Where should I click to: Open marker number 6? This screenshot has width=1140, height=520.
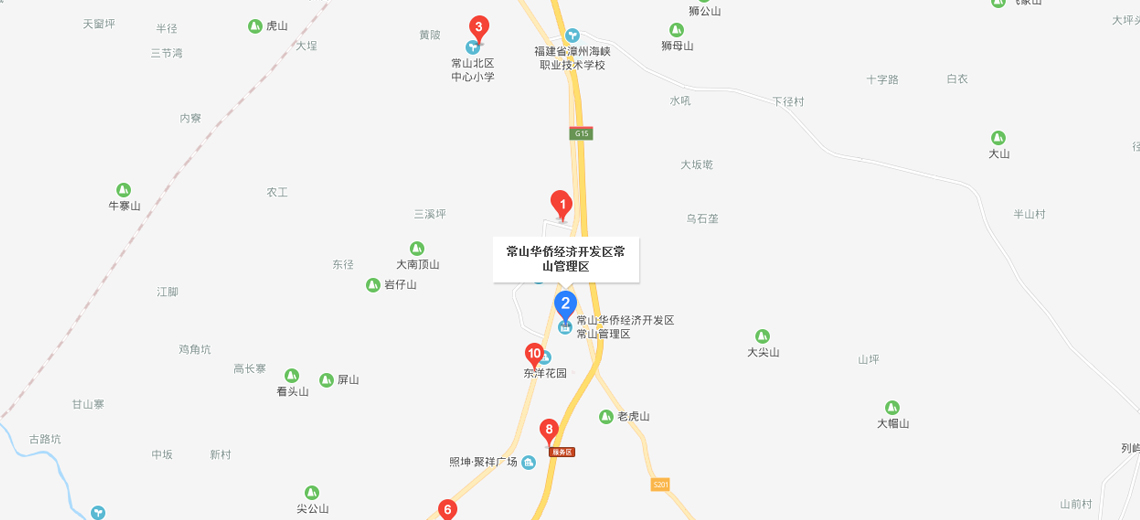coord(447,509)
